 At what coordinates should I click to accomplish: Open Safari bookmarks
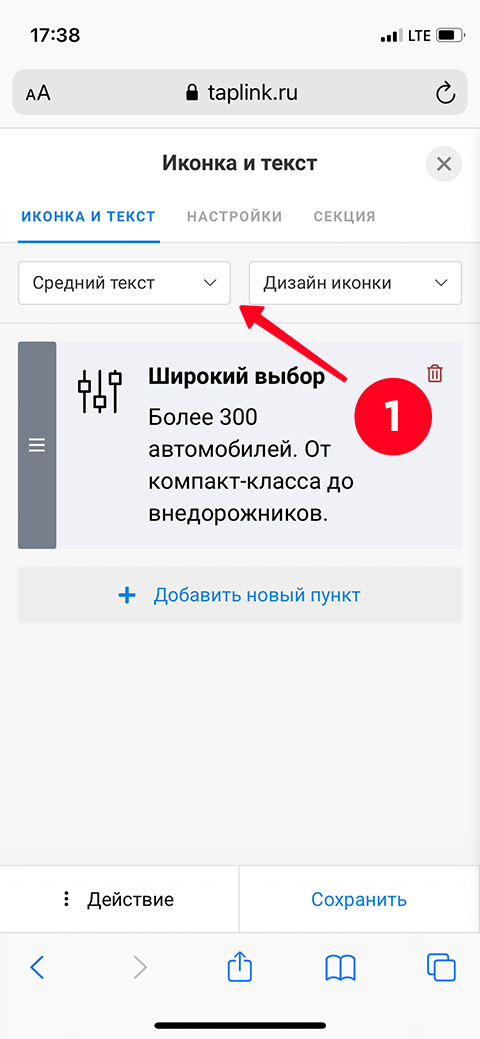[x=341, y=968]
